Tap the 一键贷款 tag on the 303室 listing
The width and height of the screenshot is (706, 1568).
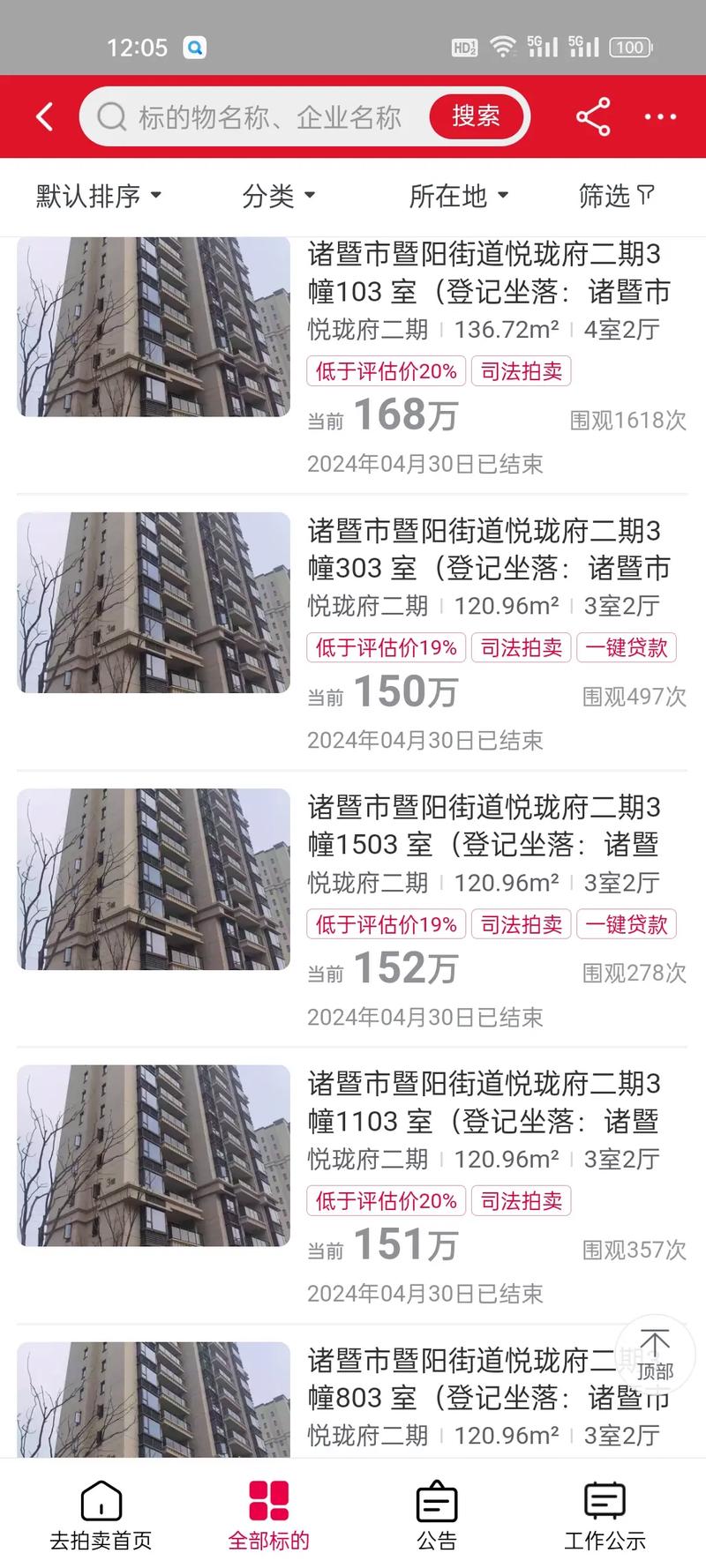click(627, 647)
